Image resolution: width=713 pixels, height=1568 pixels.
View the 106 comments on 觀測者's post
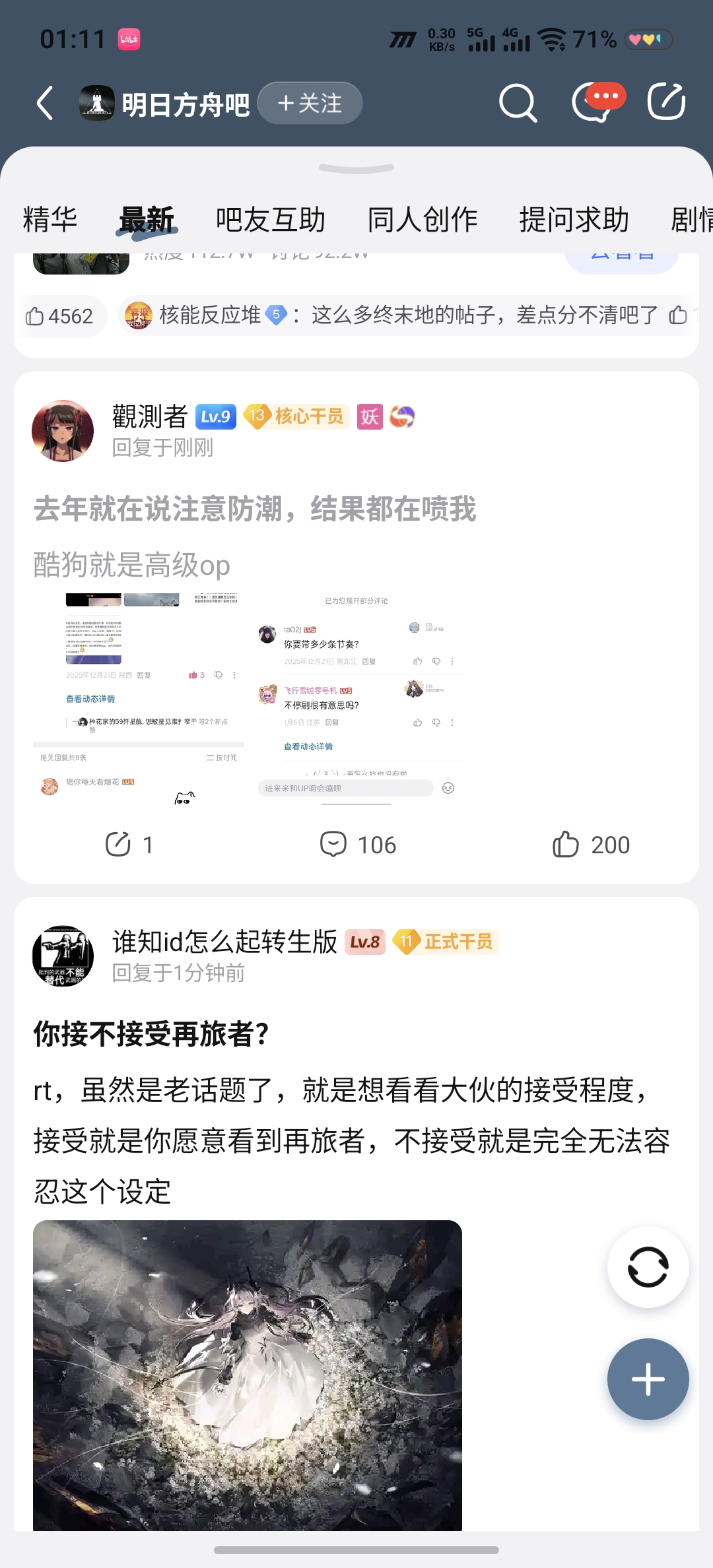(358, 845)
